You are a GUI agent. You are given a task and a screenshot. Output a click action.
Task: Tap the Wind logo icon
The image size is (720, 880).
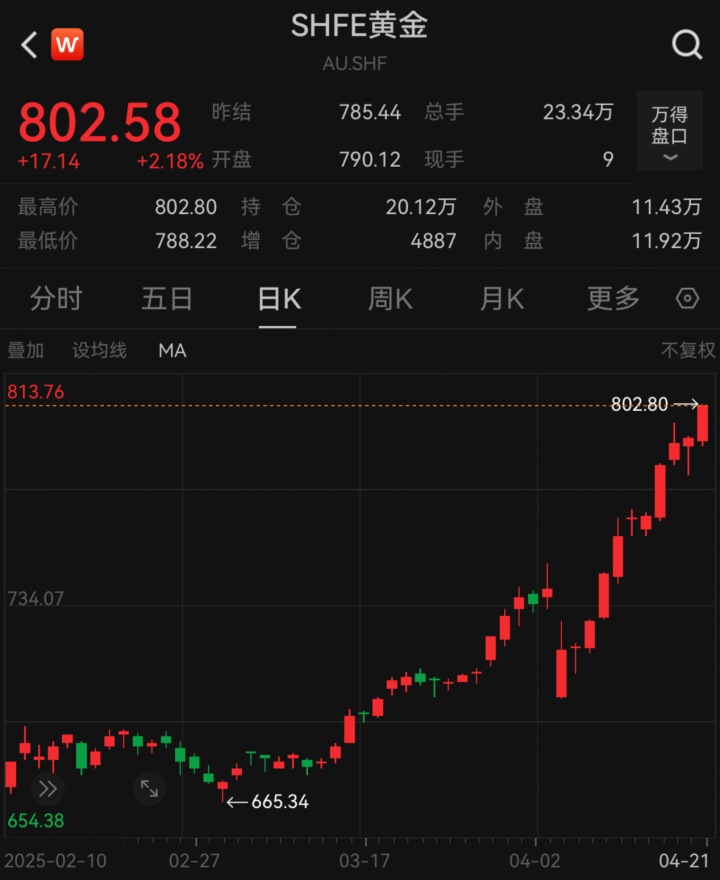(68, 44)
